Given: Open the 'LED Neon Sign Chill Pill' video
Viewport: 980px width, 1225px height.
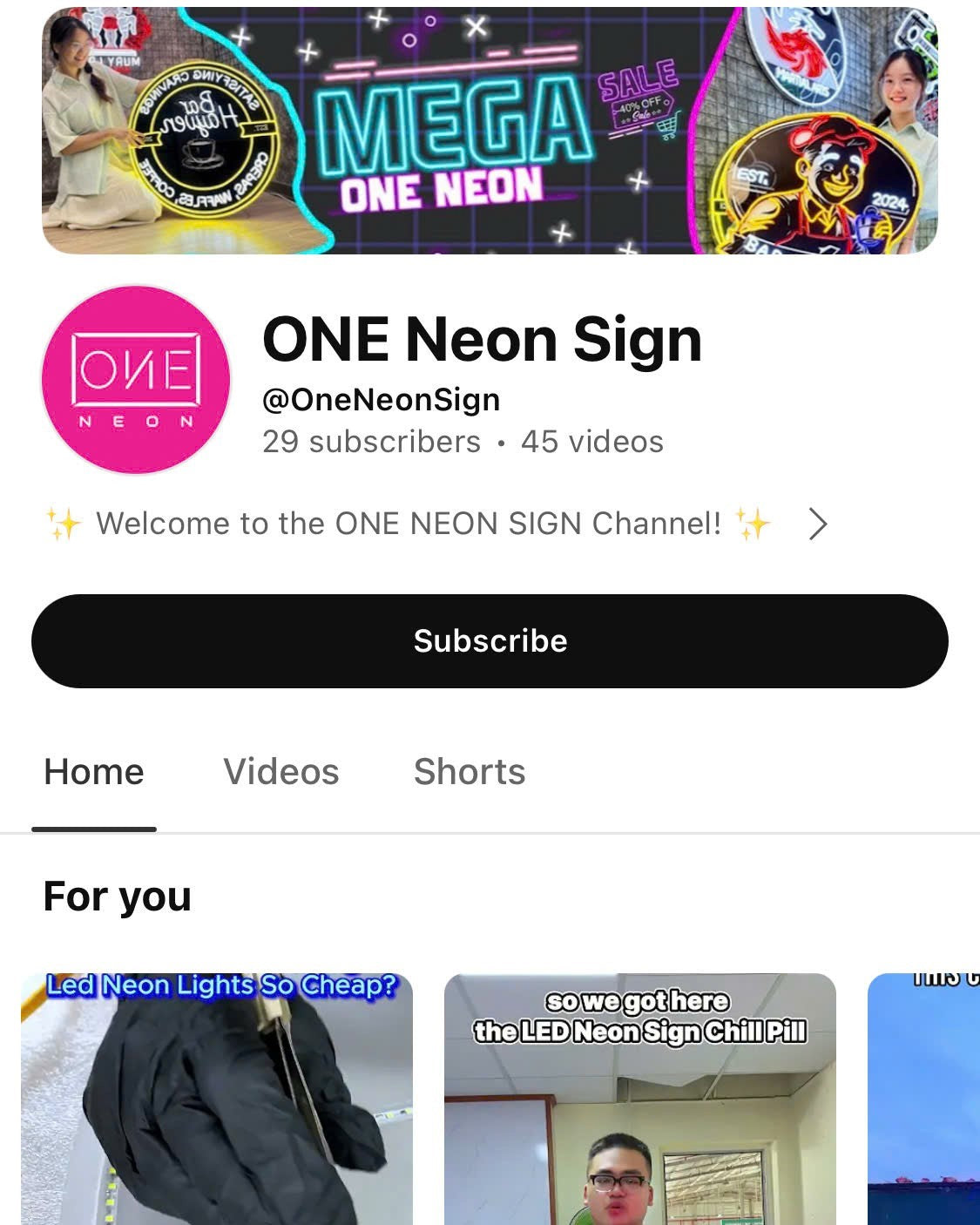Looking at the screenshot, I should [640, 1100].
